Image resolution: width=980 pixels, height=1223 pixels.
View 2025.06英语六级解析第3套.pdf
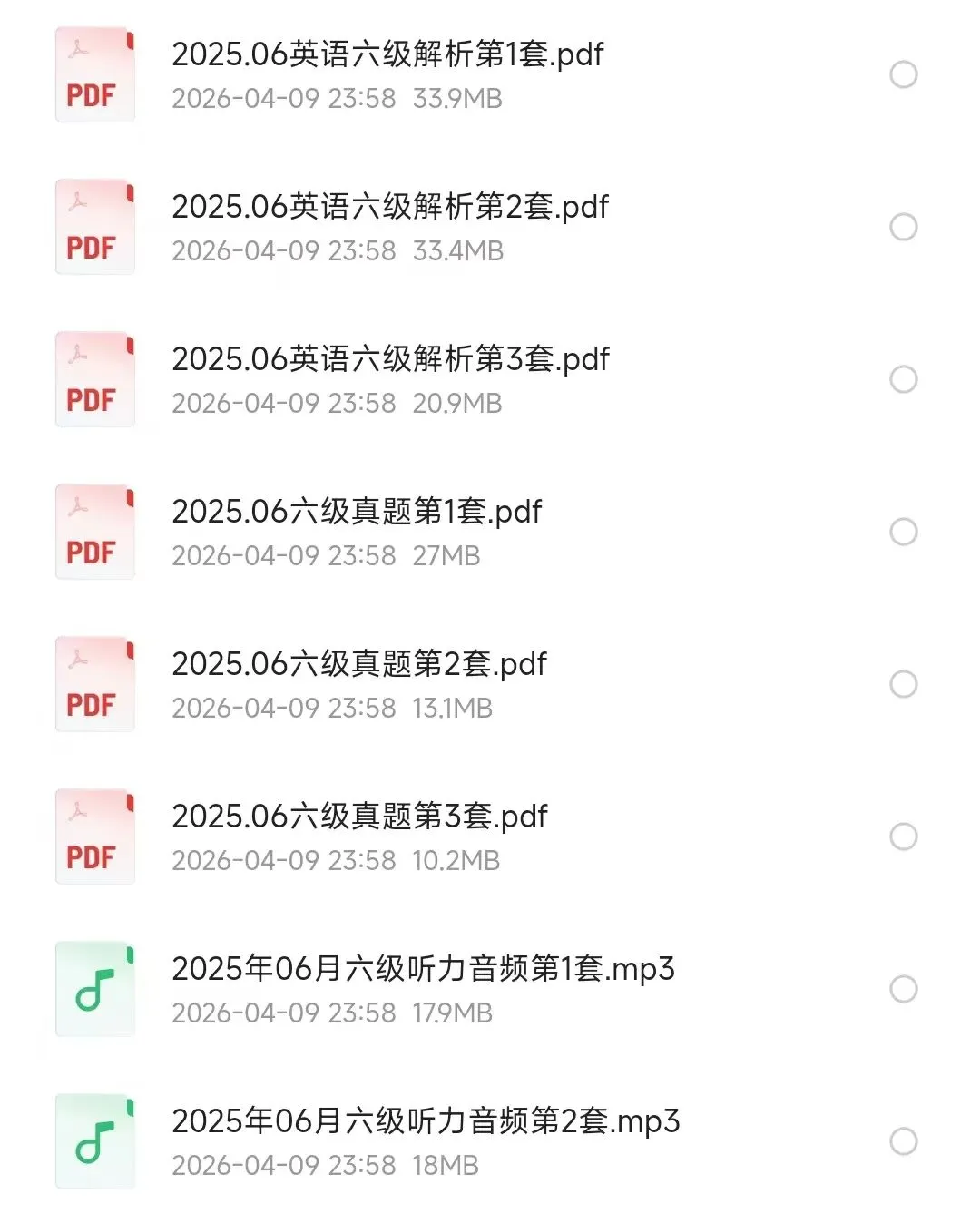[x=390, y=360]
